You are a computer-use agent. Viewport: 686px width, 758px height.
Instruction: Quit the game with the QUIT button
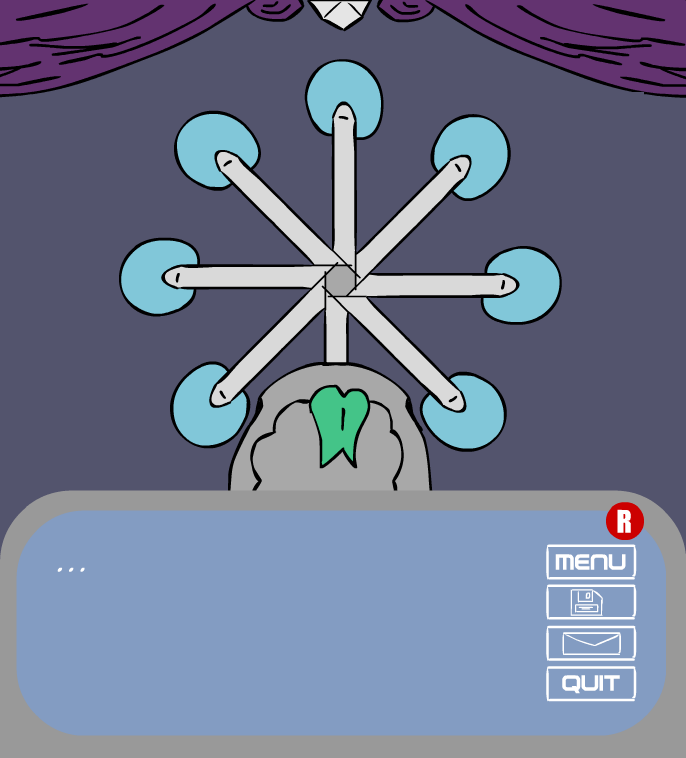(x=590, y=684)
